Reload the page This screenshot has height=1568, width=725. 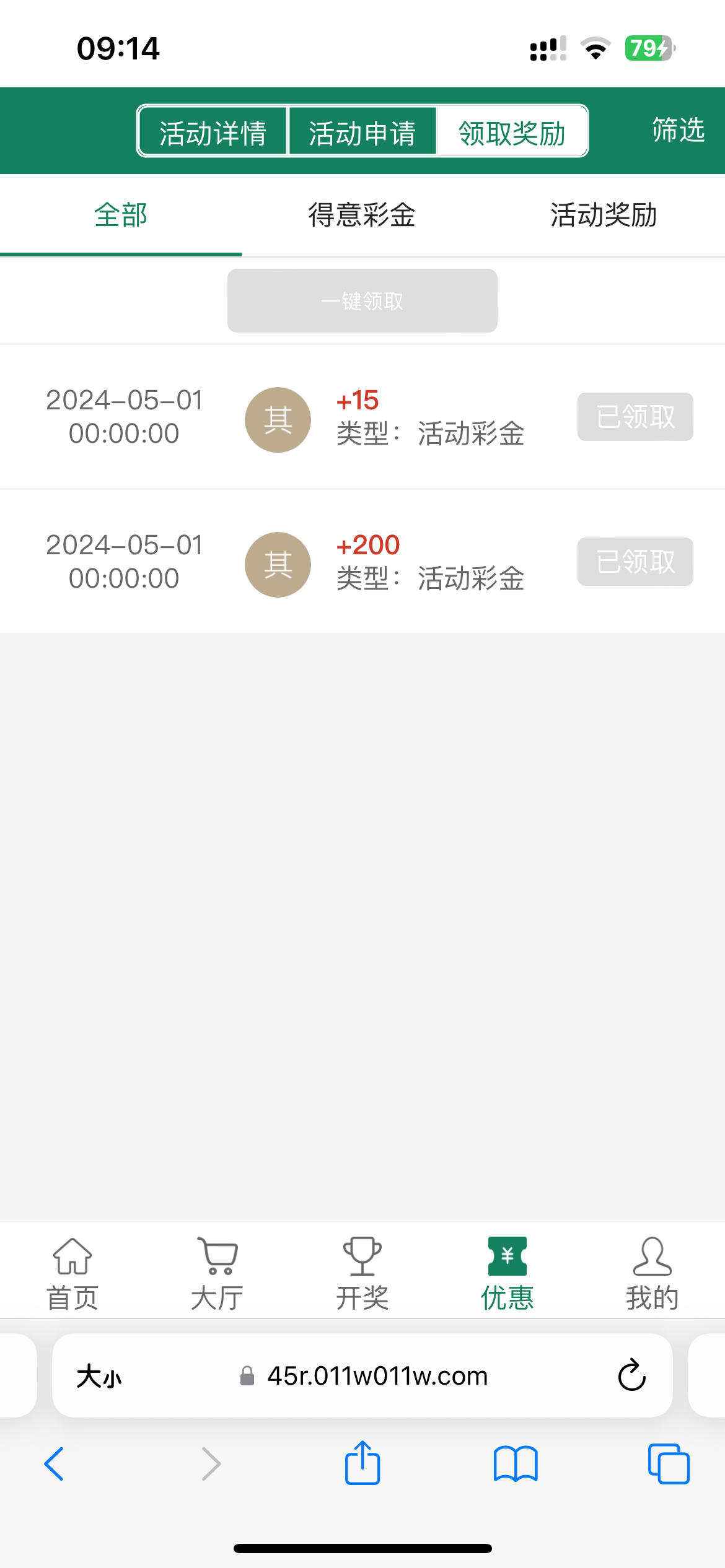coord(631,1375)
